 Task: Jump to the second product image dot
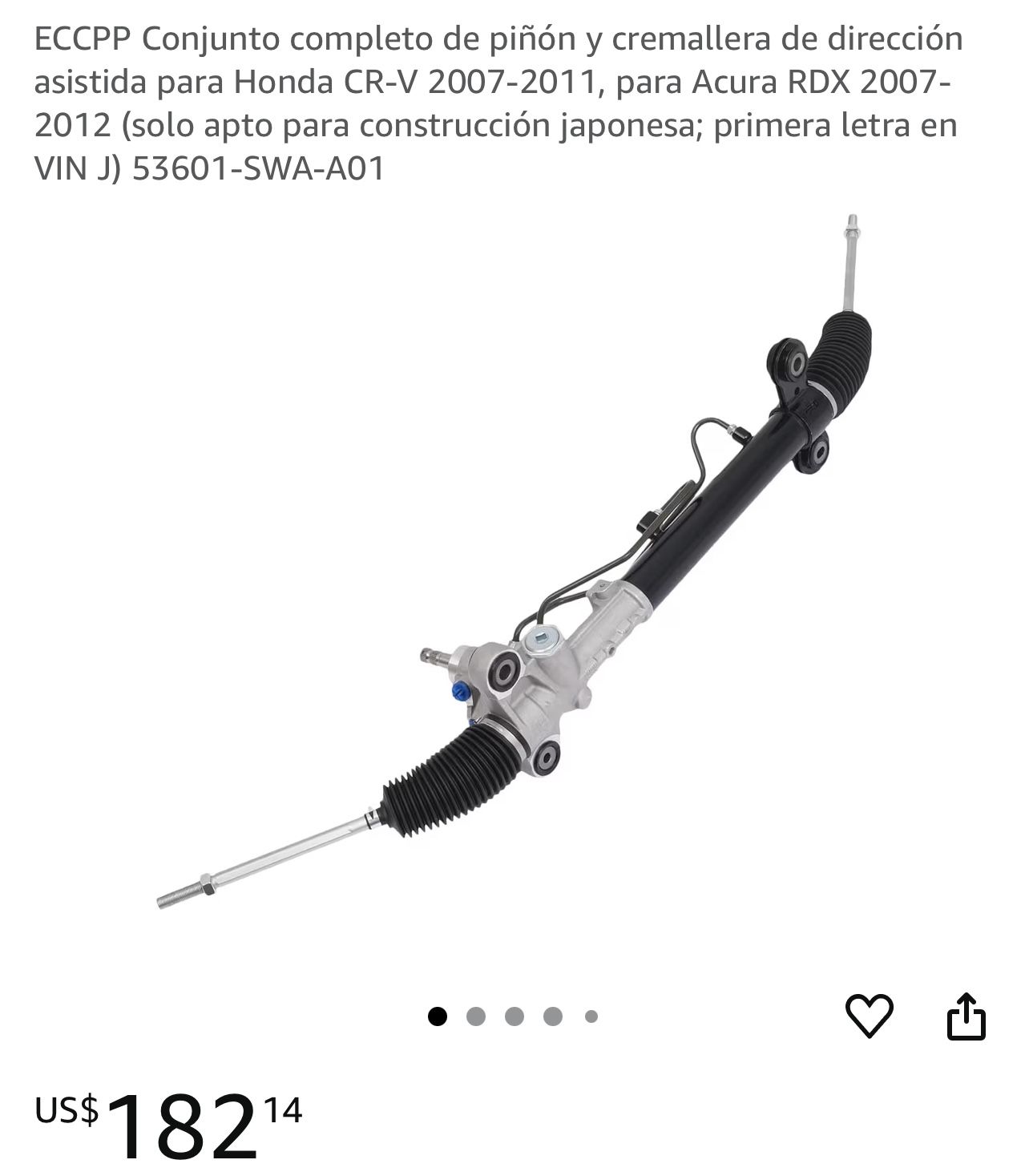click(475, 1016)
